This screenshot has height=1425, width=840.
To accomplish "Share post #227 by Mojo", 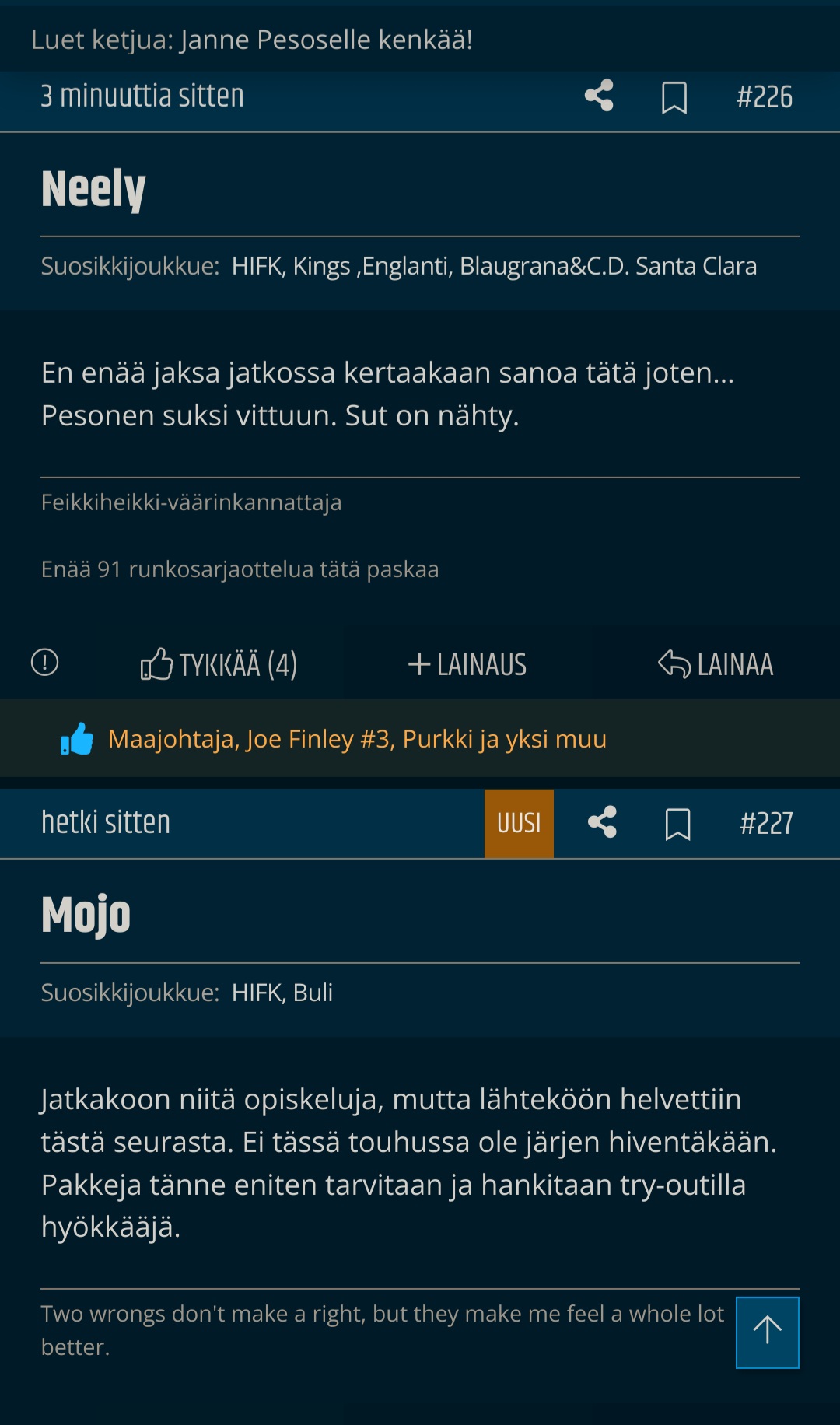I will click(602, 822).
